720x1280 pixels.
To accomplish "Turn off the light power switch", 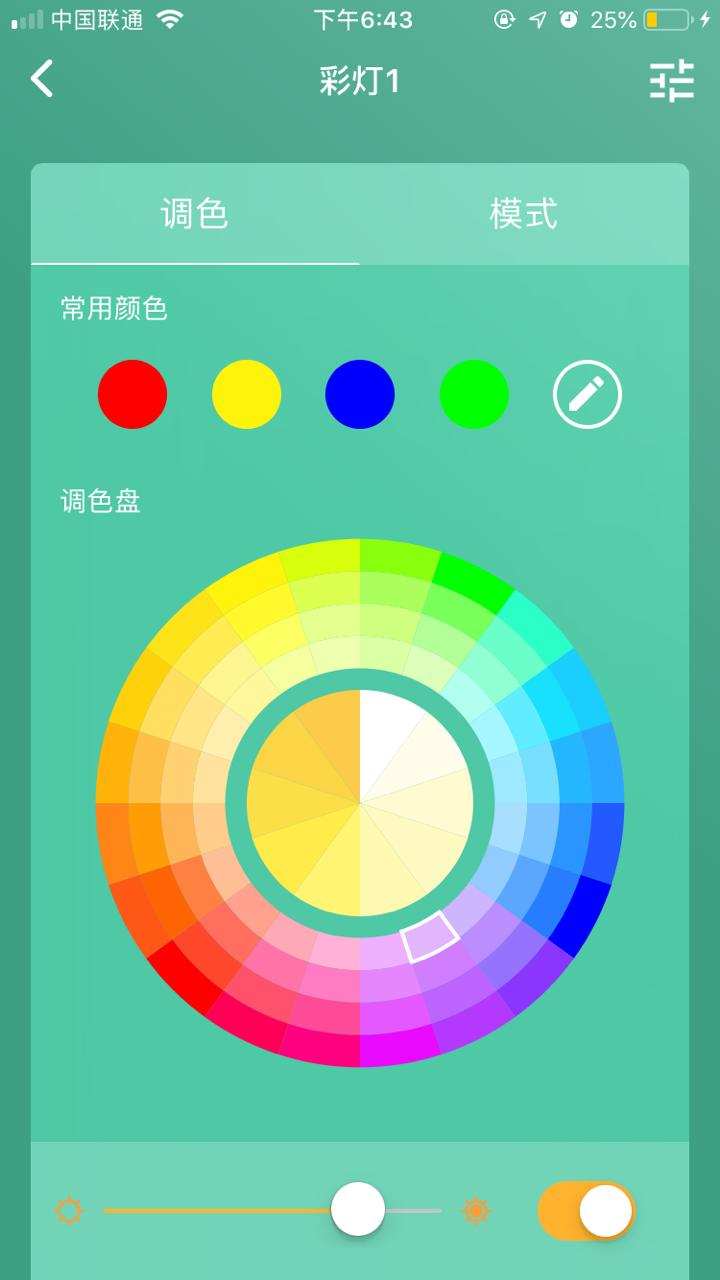I will click(x=587, y=1210).
